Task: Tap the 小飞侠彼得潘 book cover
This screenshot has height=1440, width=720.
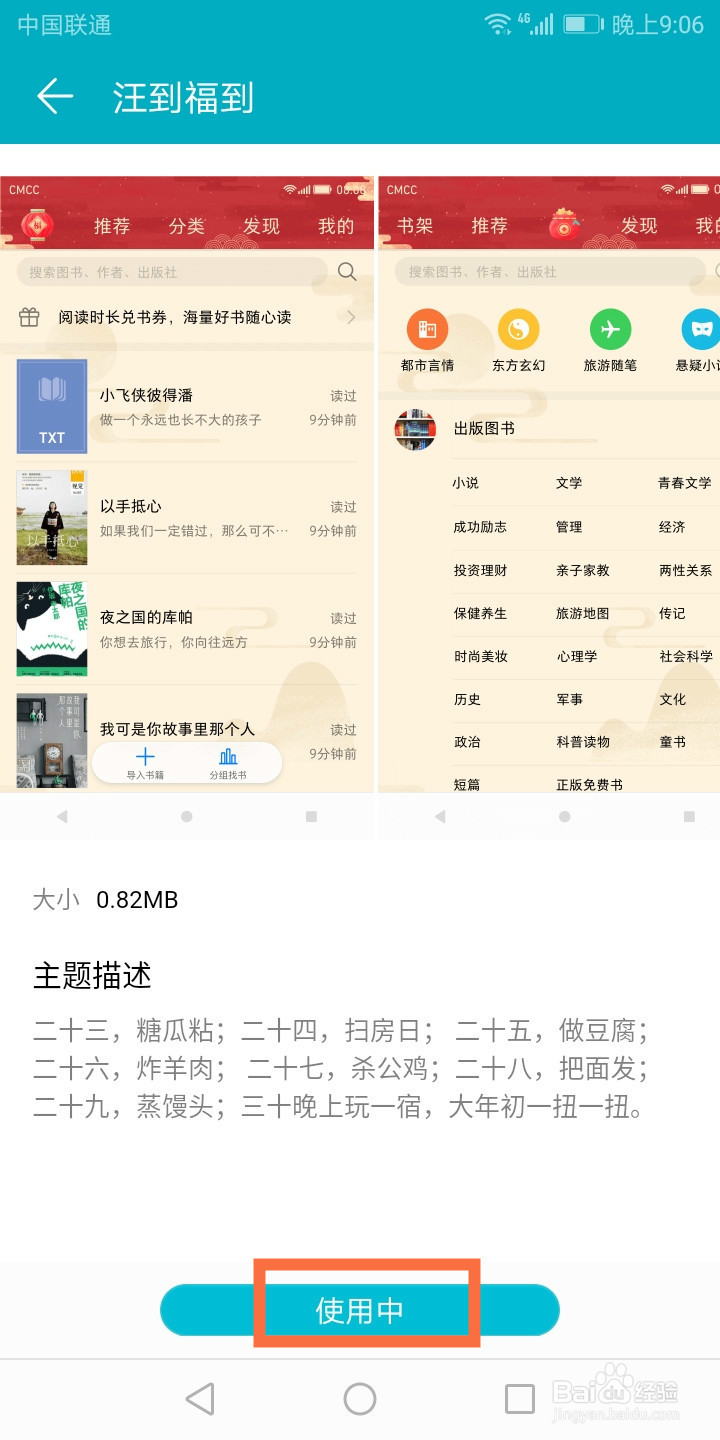Action: (51, 405)
